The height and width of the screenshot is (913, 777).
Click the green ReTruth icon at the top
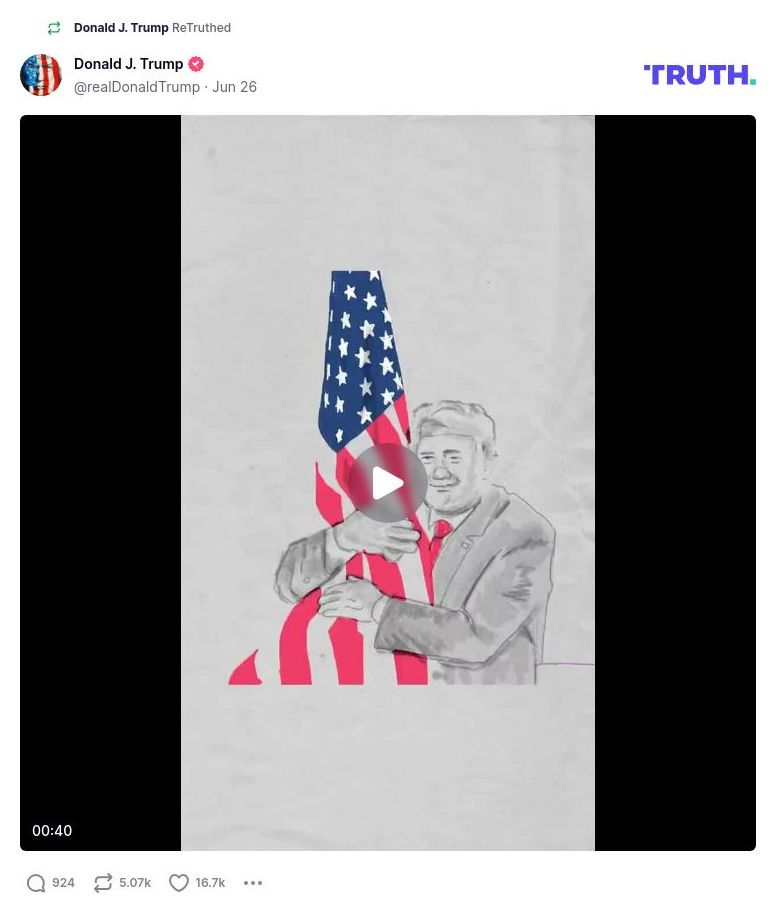[54, 27]
